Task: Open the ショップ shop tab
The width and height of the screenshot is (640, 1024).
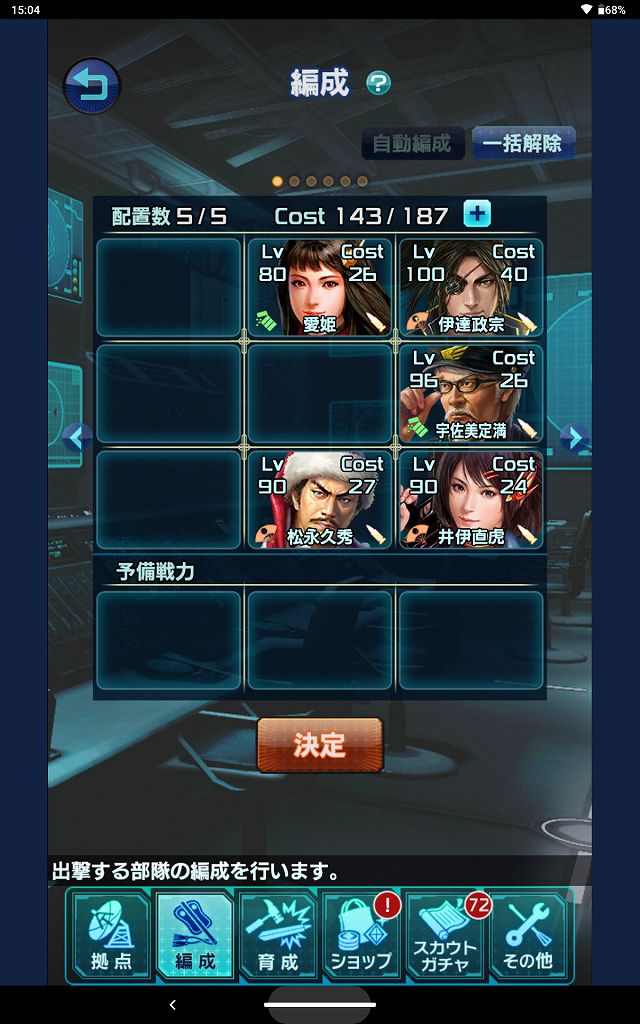Action: [361, 935]
